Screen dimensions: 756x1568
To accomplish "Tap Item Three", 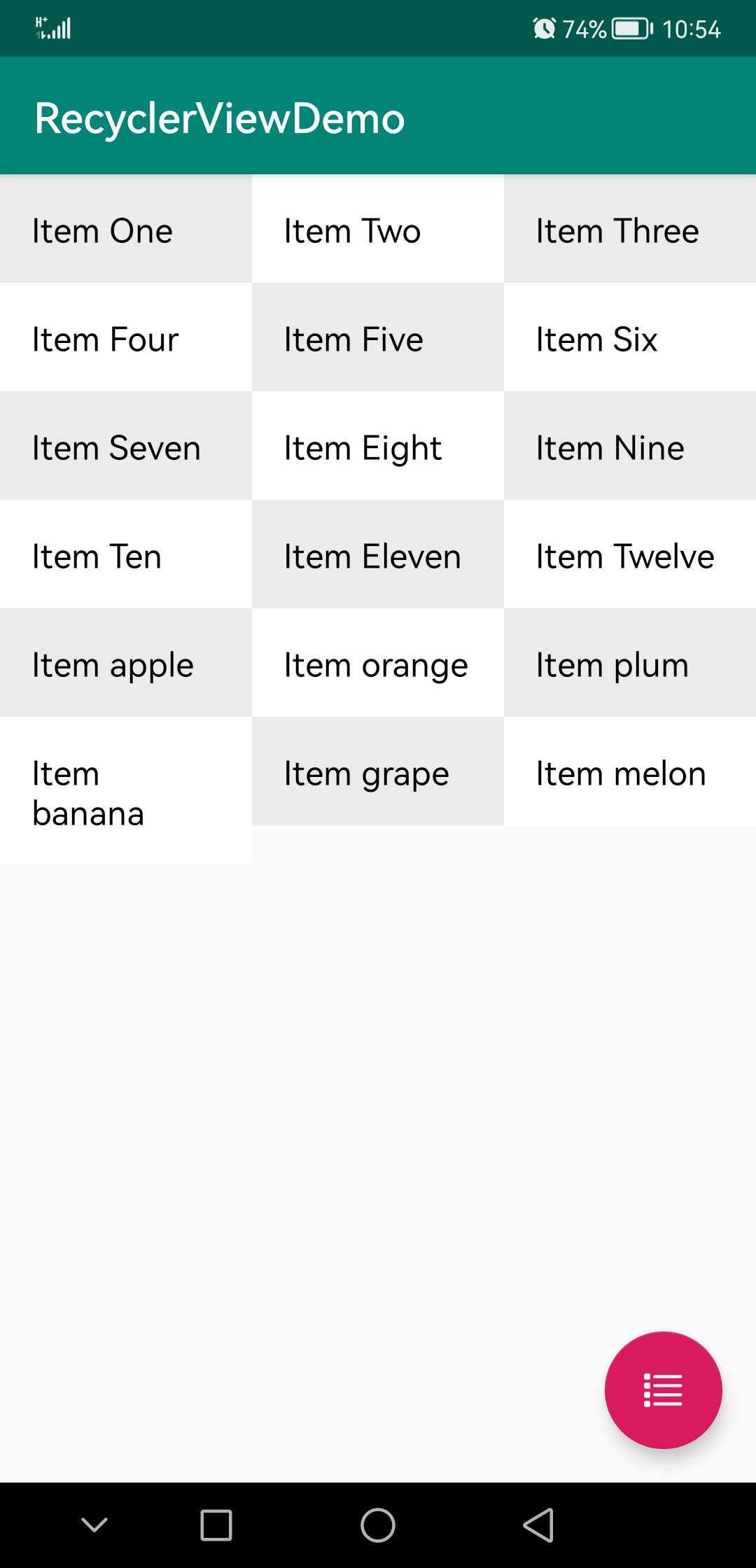I will point(630,229).
